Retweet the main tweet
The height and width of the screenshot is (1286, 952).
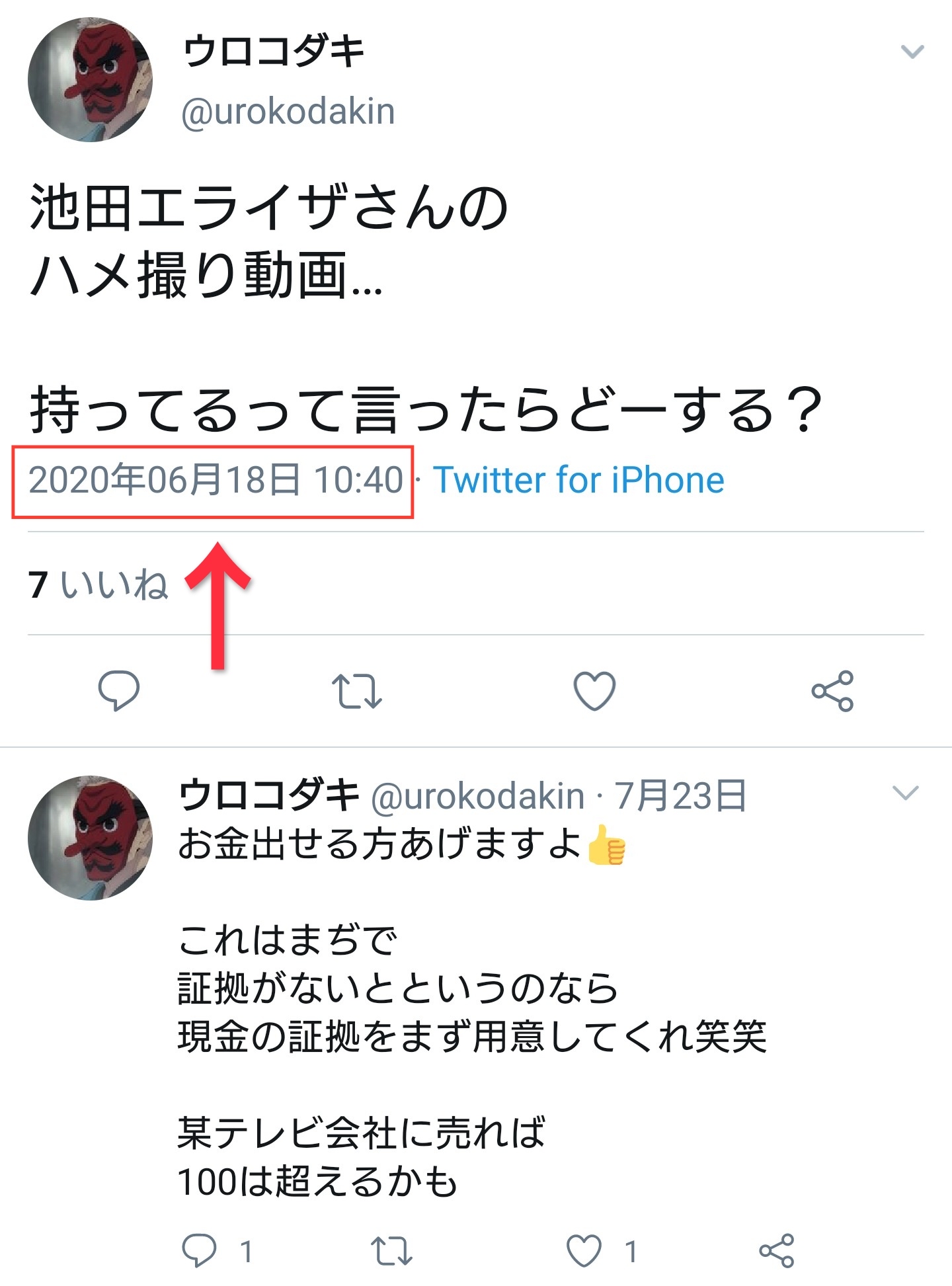356,691
